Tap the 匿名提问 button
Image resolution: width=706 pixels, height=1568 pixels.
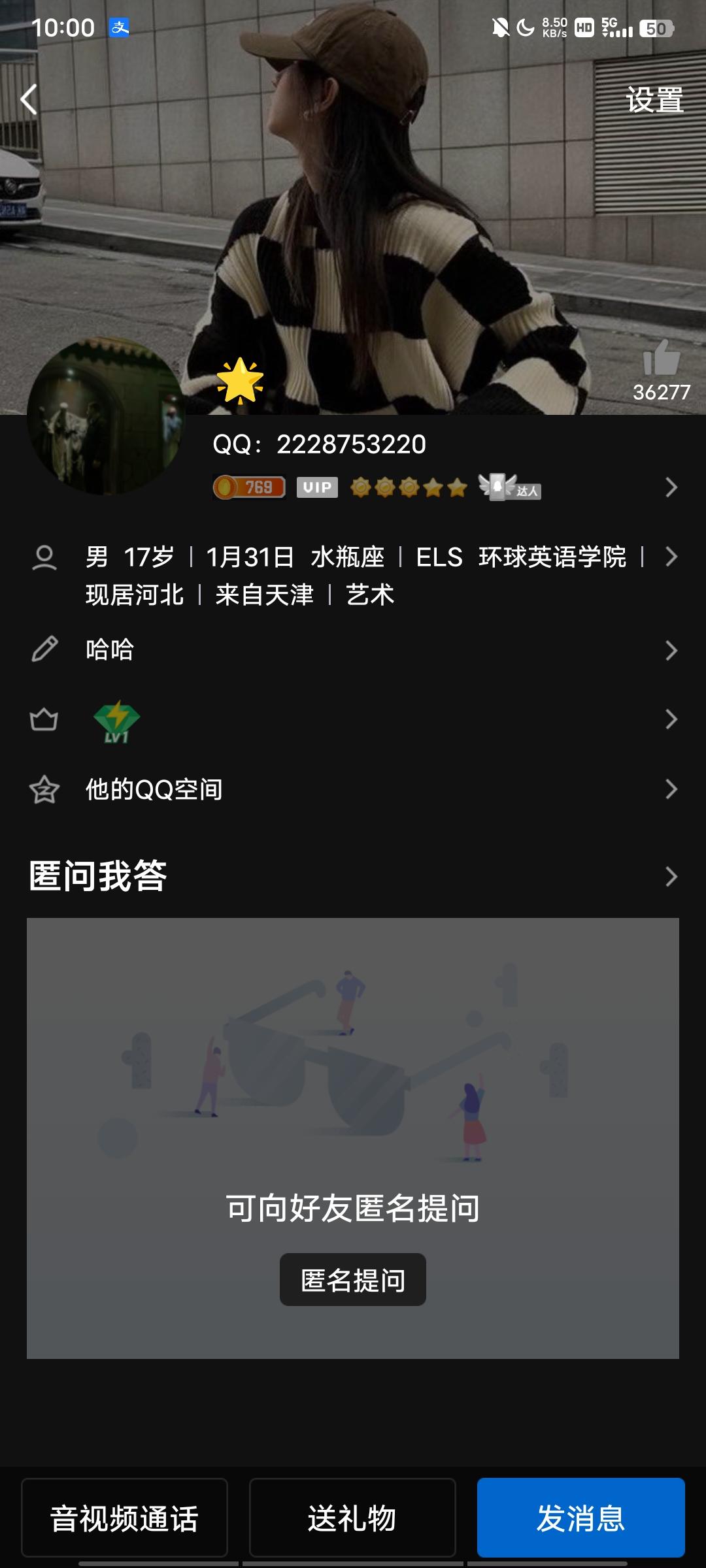[353, 1280]
